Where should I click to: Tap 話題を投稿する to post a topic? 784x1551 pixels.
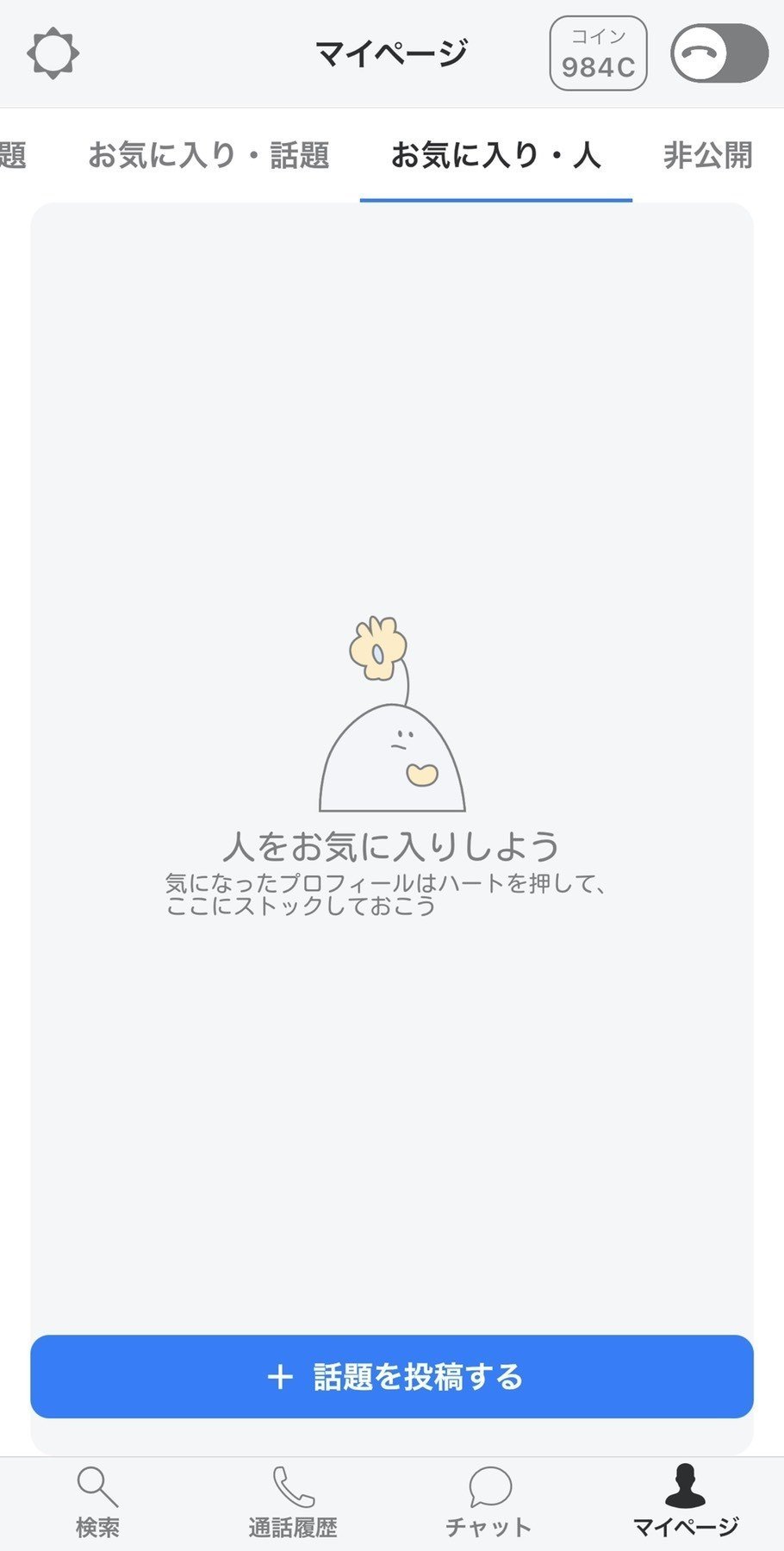[x=392, y=1377]
